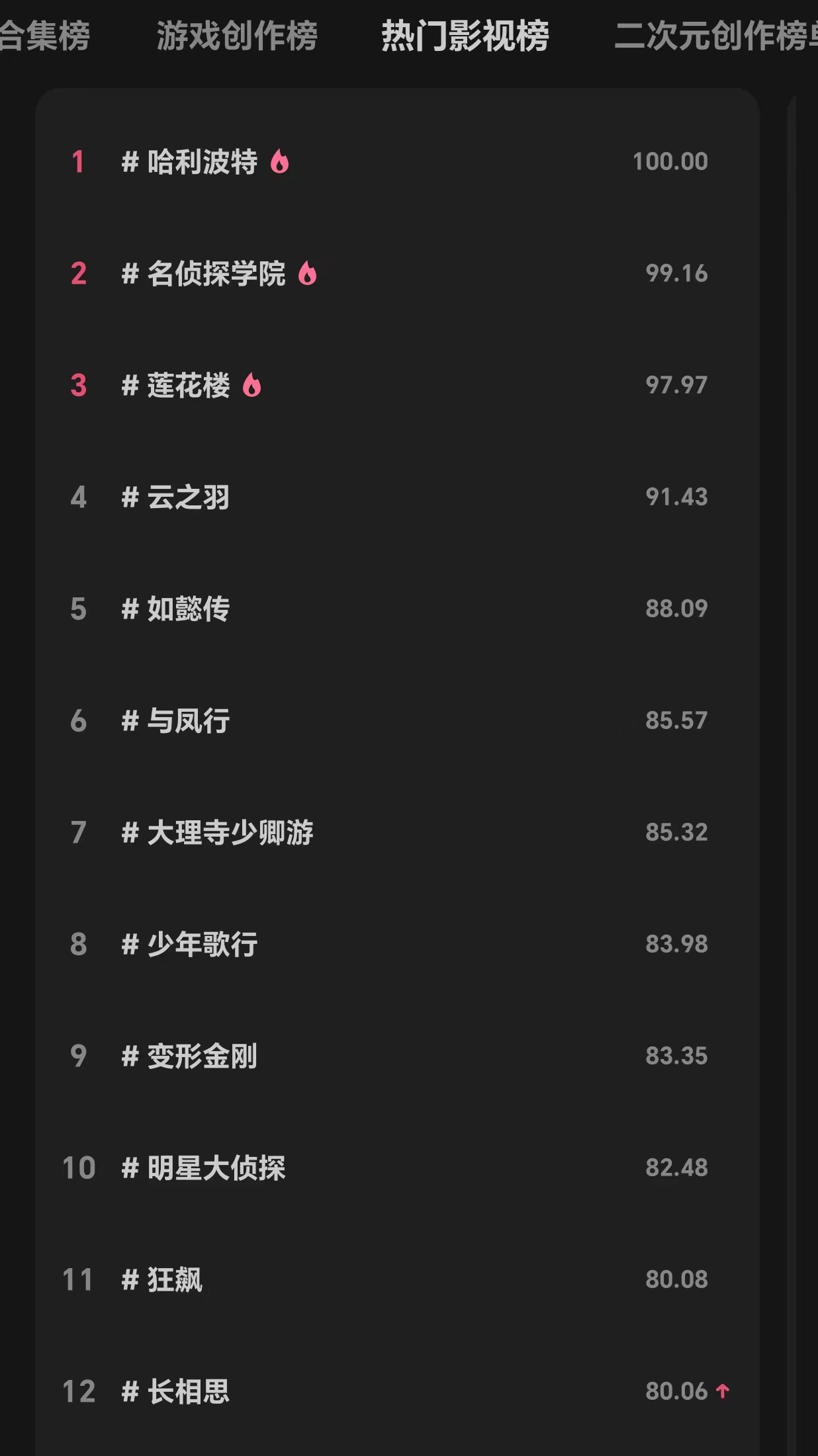Switch to the 二次元创作榜 tab
The width and height of the screenshot is (818, 1456).
715,36
